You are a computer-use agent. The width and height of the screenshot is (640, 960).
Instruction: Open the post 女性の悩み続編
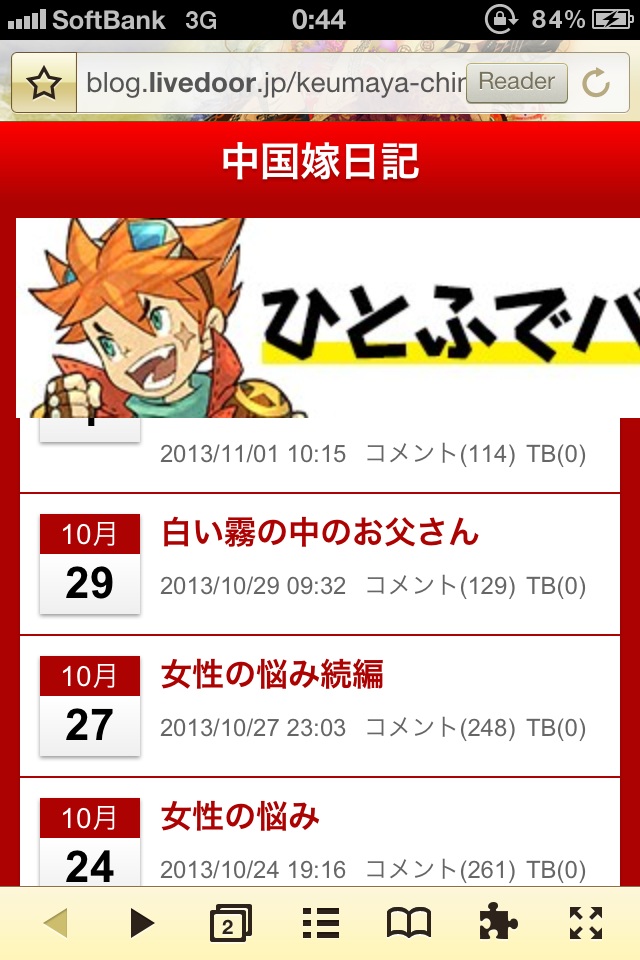(x=272, y=674)
